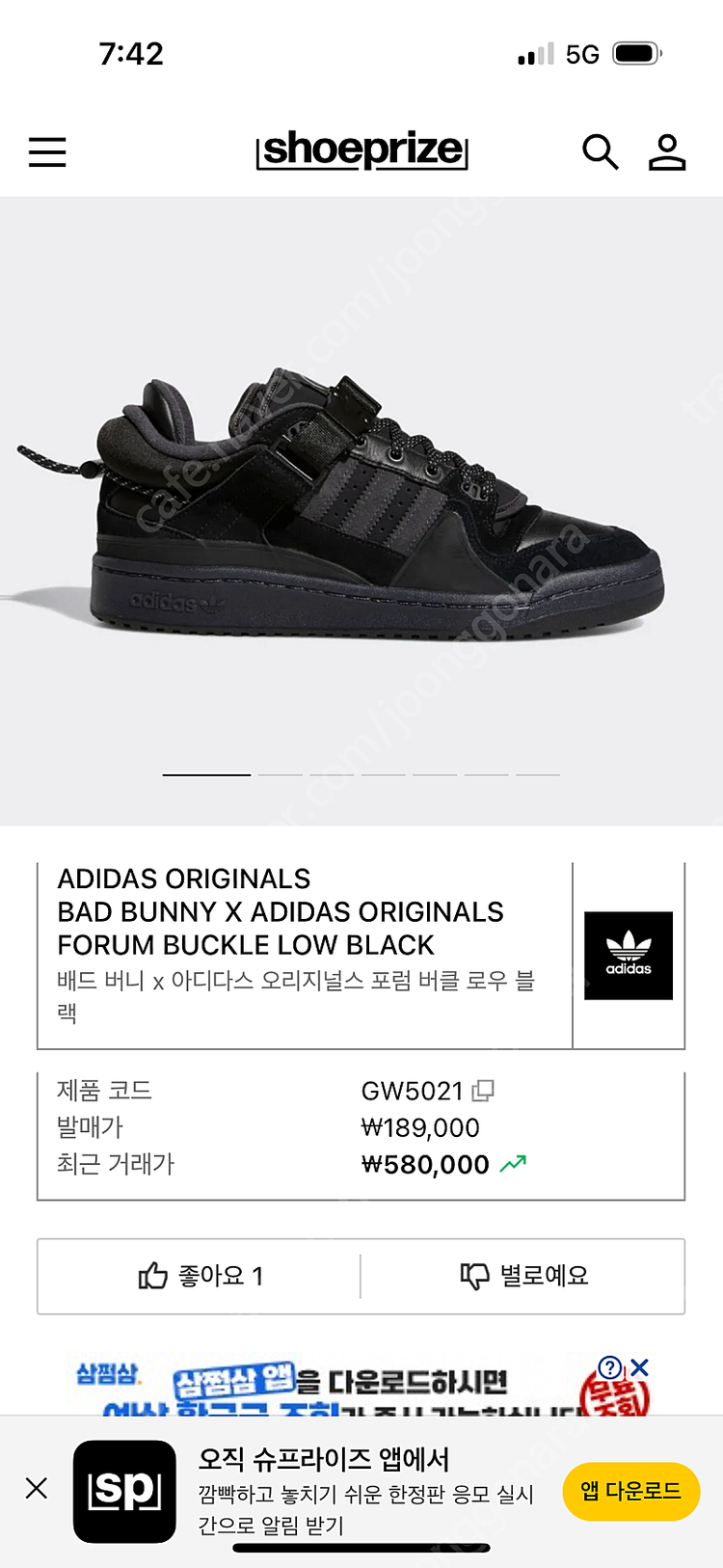Download the app via 앱 다운로드
This screenshot has height=1568, width=723.
630,1491
